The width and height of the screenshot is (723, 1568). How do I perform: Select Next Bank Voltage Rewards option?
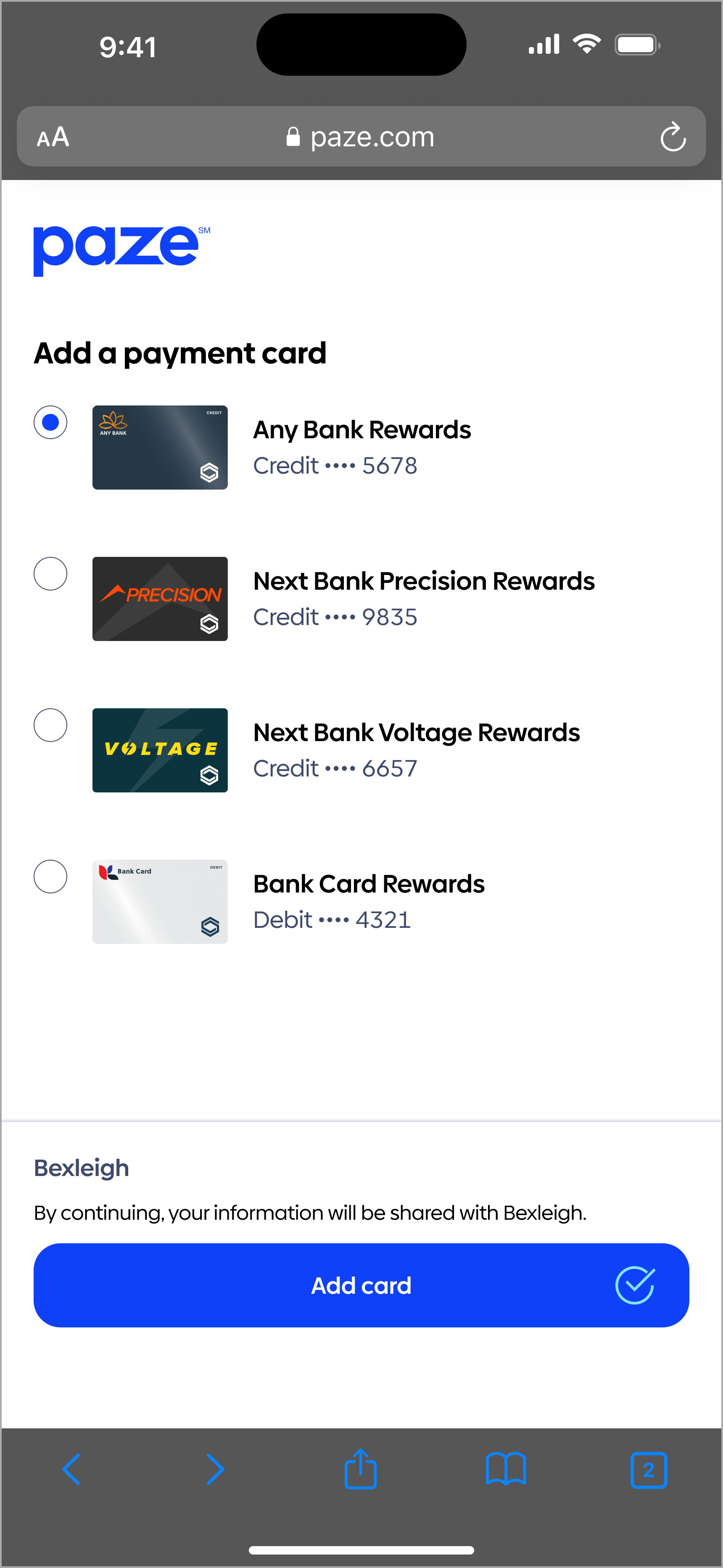tap(50, 726)
